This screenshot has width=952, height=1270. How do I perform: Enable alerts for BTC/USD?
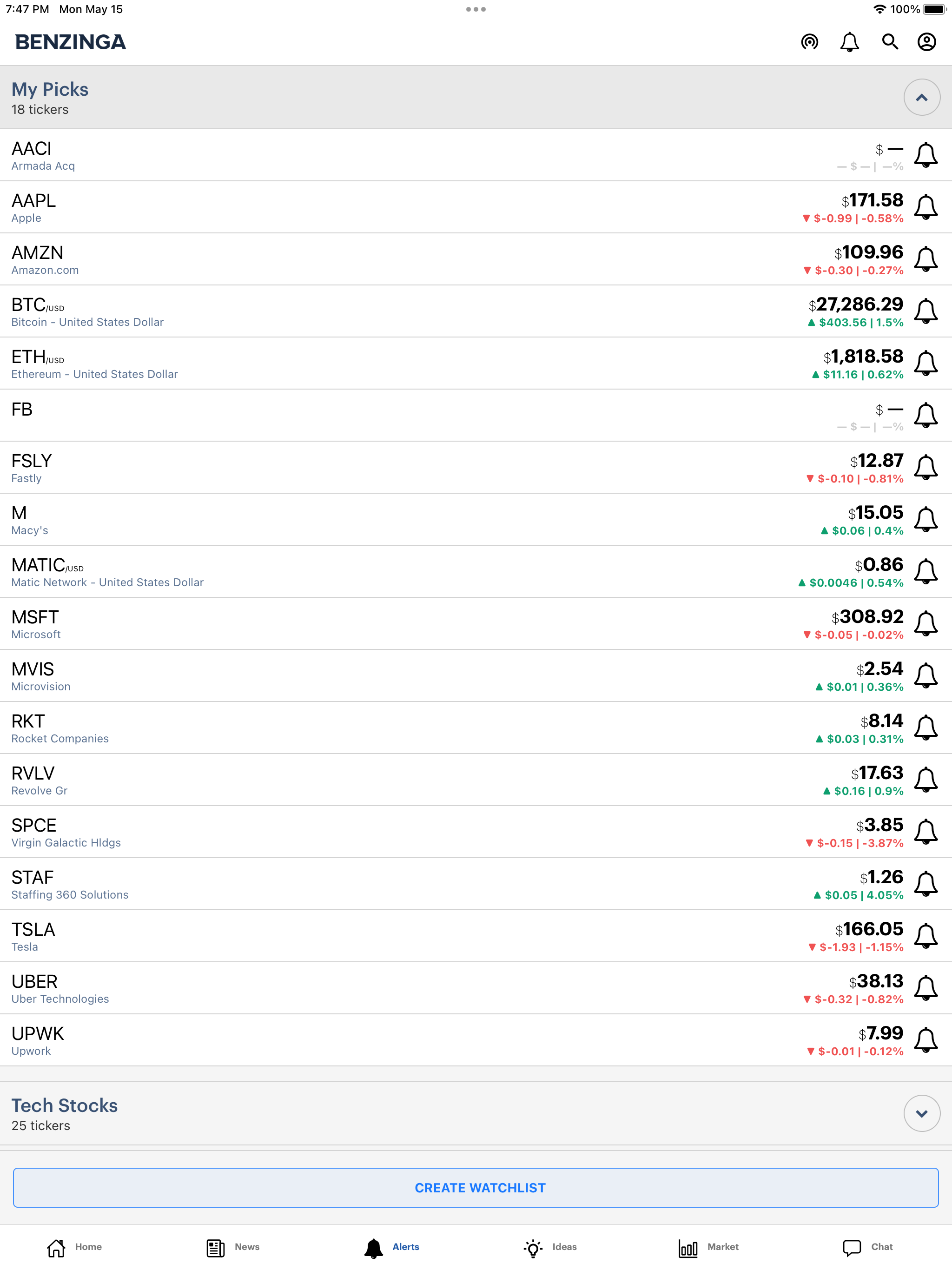point(926,311)
